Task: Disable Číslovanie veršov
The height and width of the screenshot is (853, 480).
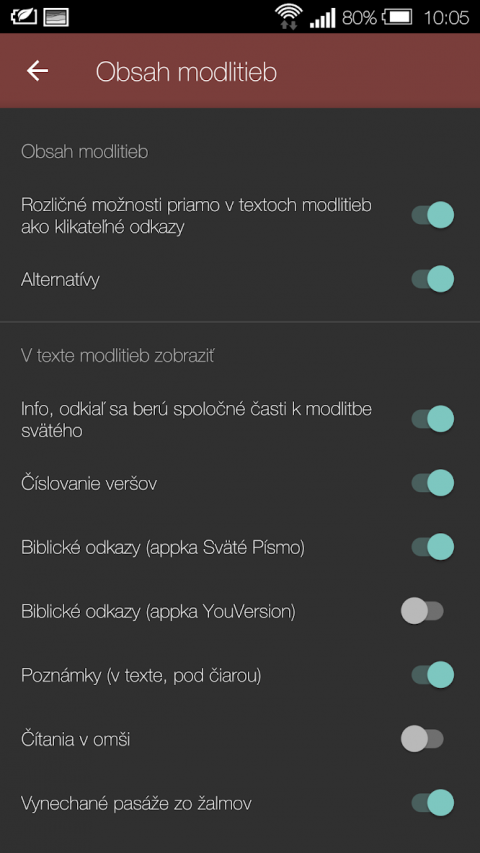Action: (x=433, y=483)
